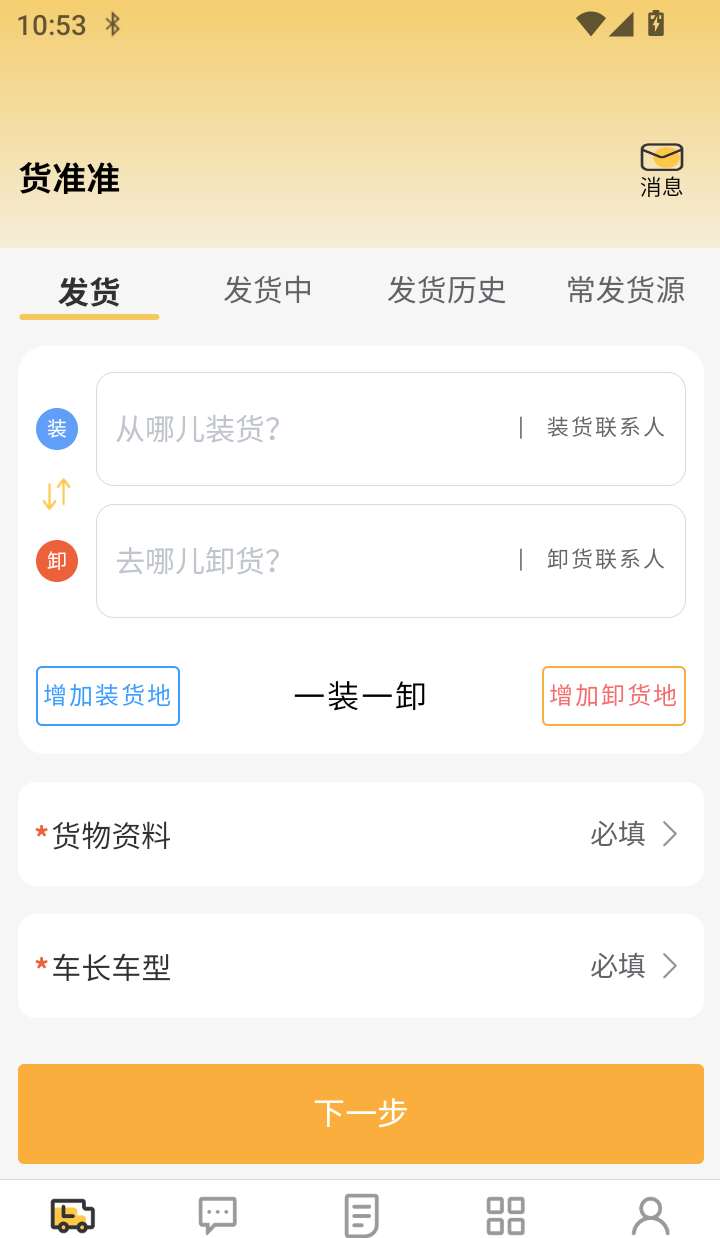Open the grid apps icon in bottom bar
This screenshot has height=1238, width=720.
click(504, 1214)
